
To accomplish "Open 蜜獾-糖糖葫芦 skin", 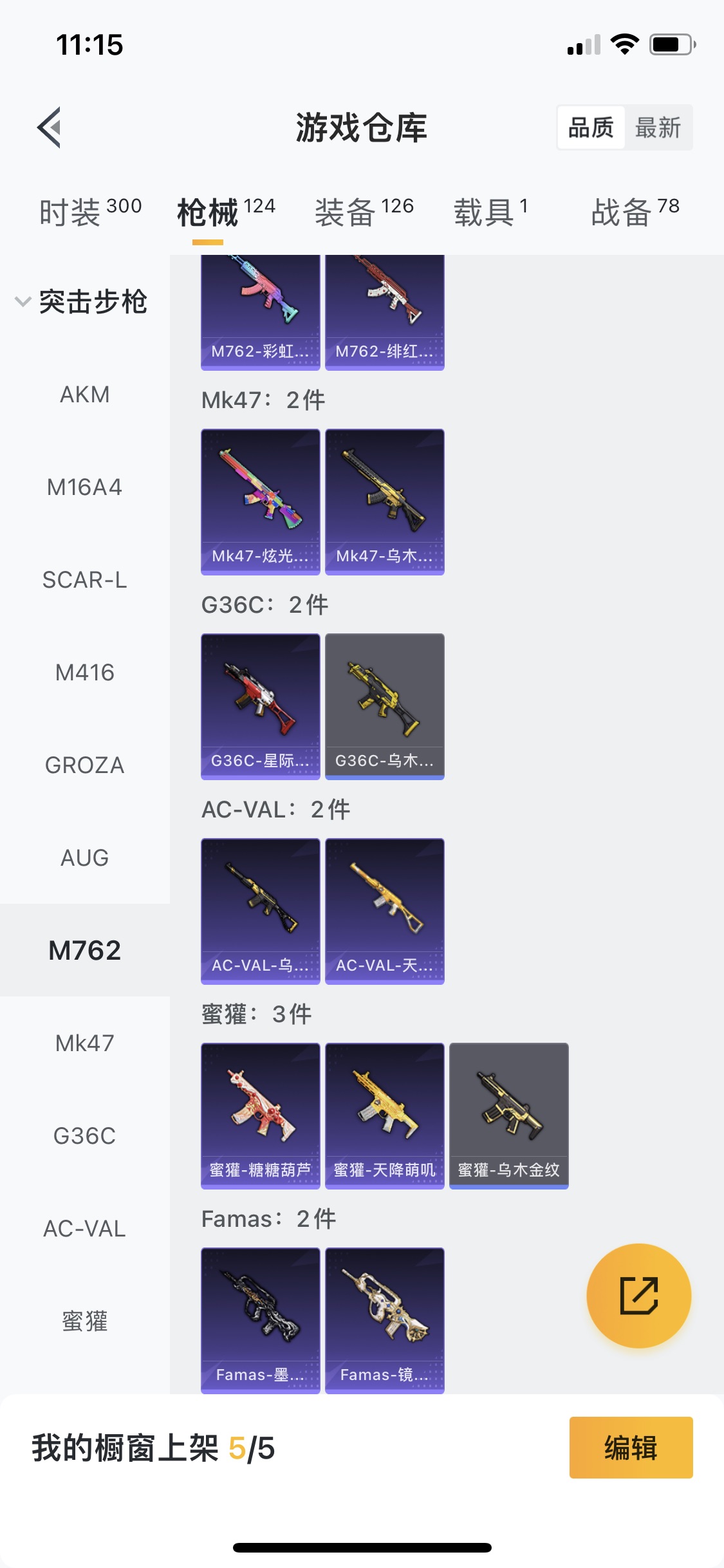I will pyautogui.click(x=260, y=1115).
